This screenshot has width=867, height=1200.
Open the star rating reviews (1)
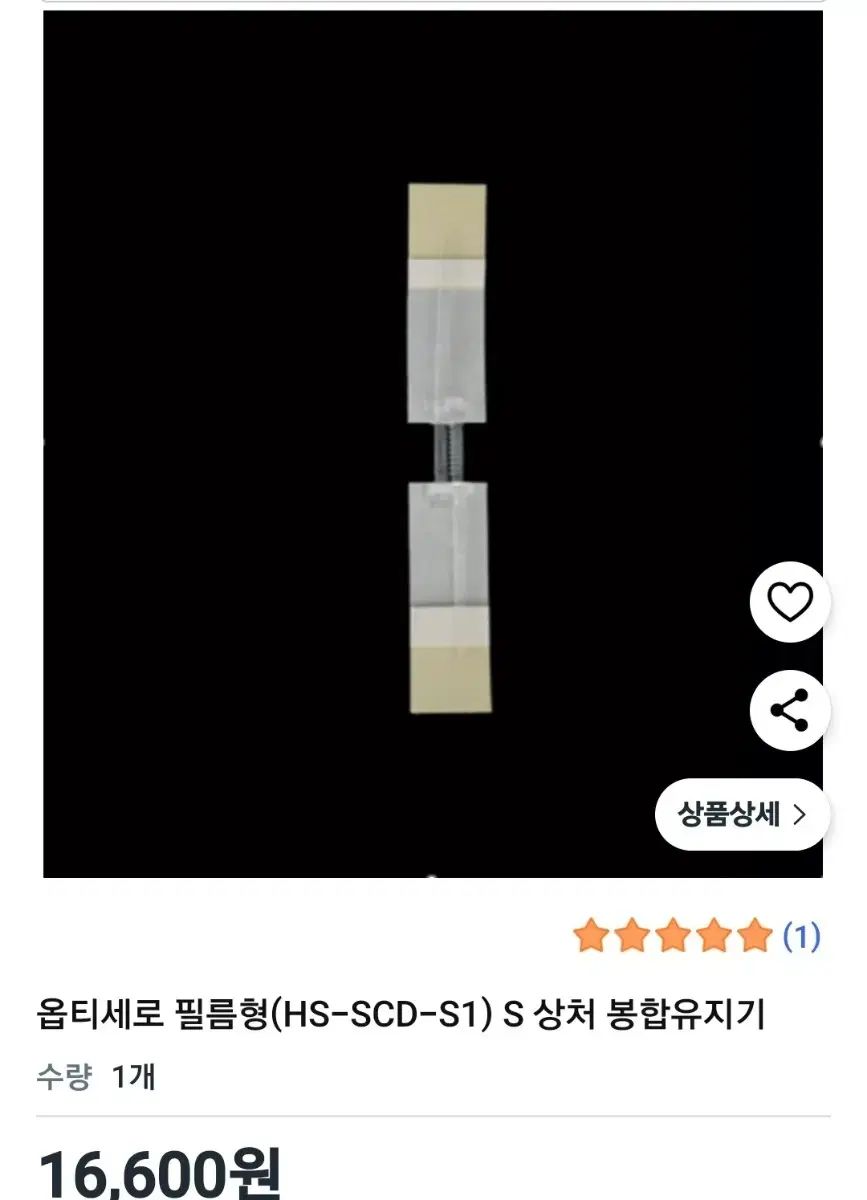tap(697, 937)
